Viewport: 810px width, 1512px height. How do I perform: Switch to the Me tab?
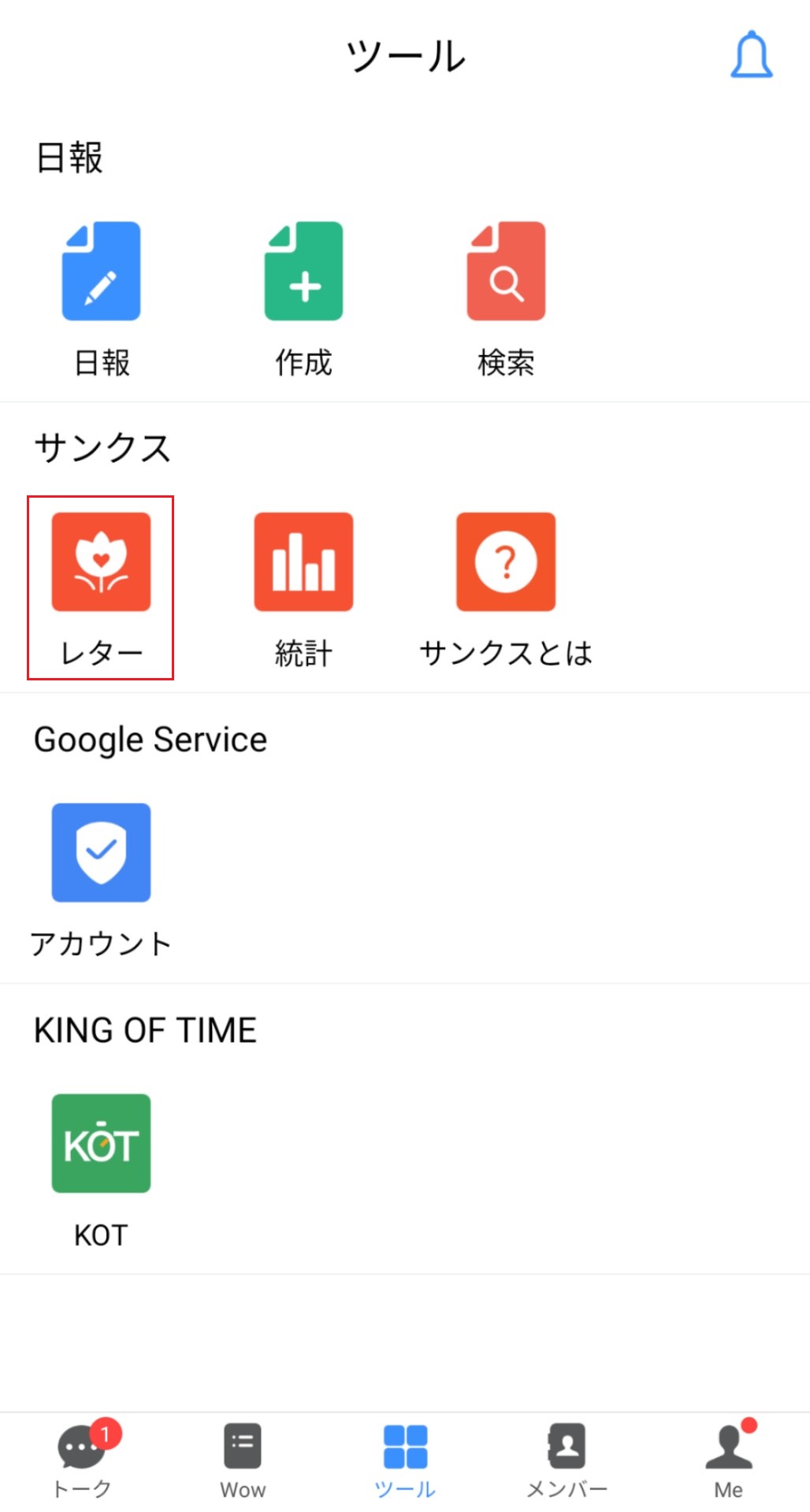729,1460
